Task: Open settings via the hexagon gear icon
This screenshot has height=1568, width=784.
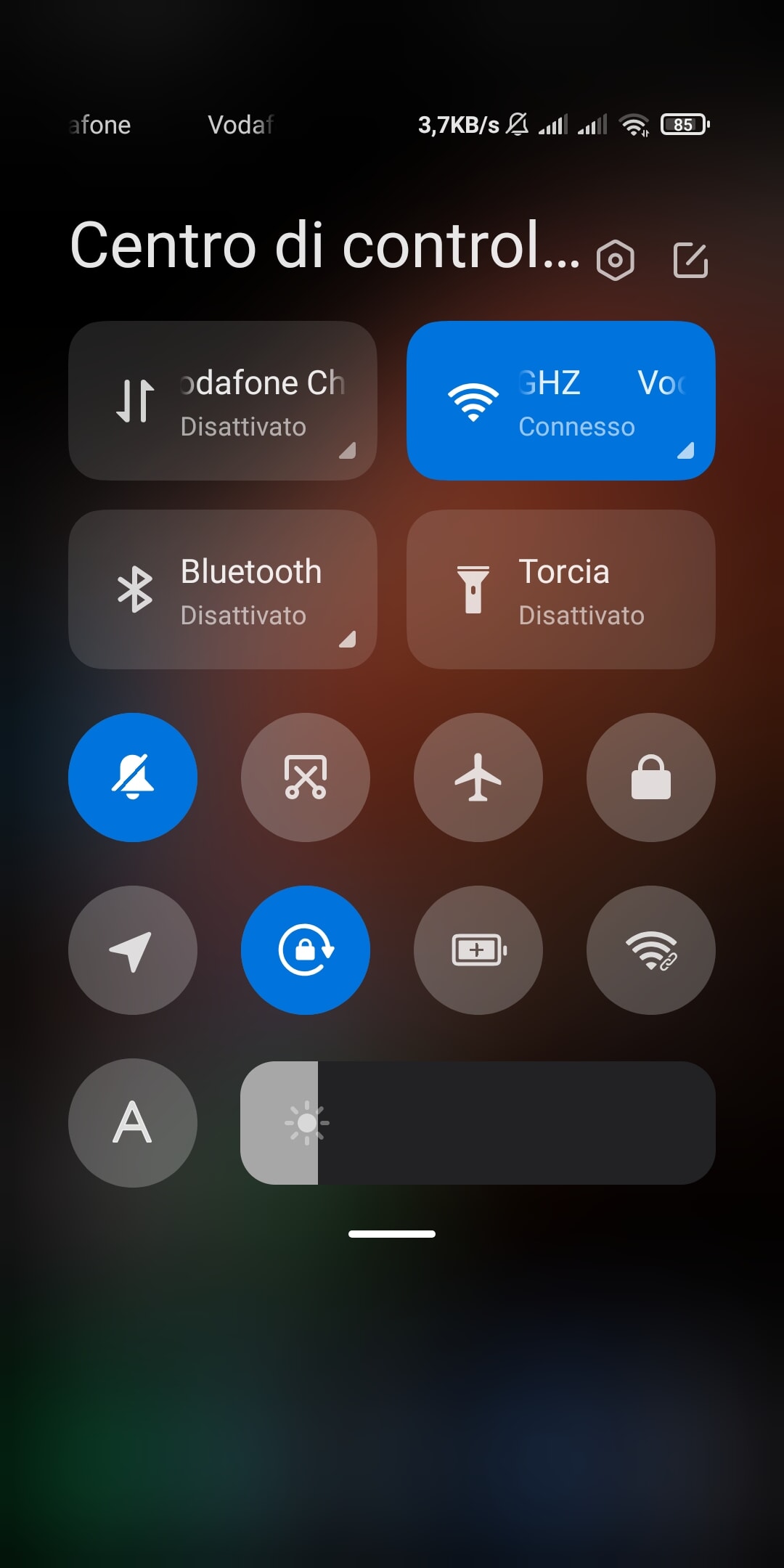Action: [615, 260]
